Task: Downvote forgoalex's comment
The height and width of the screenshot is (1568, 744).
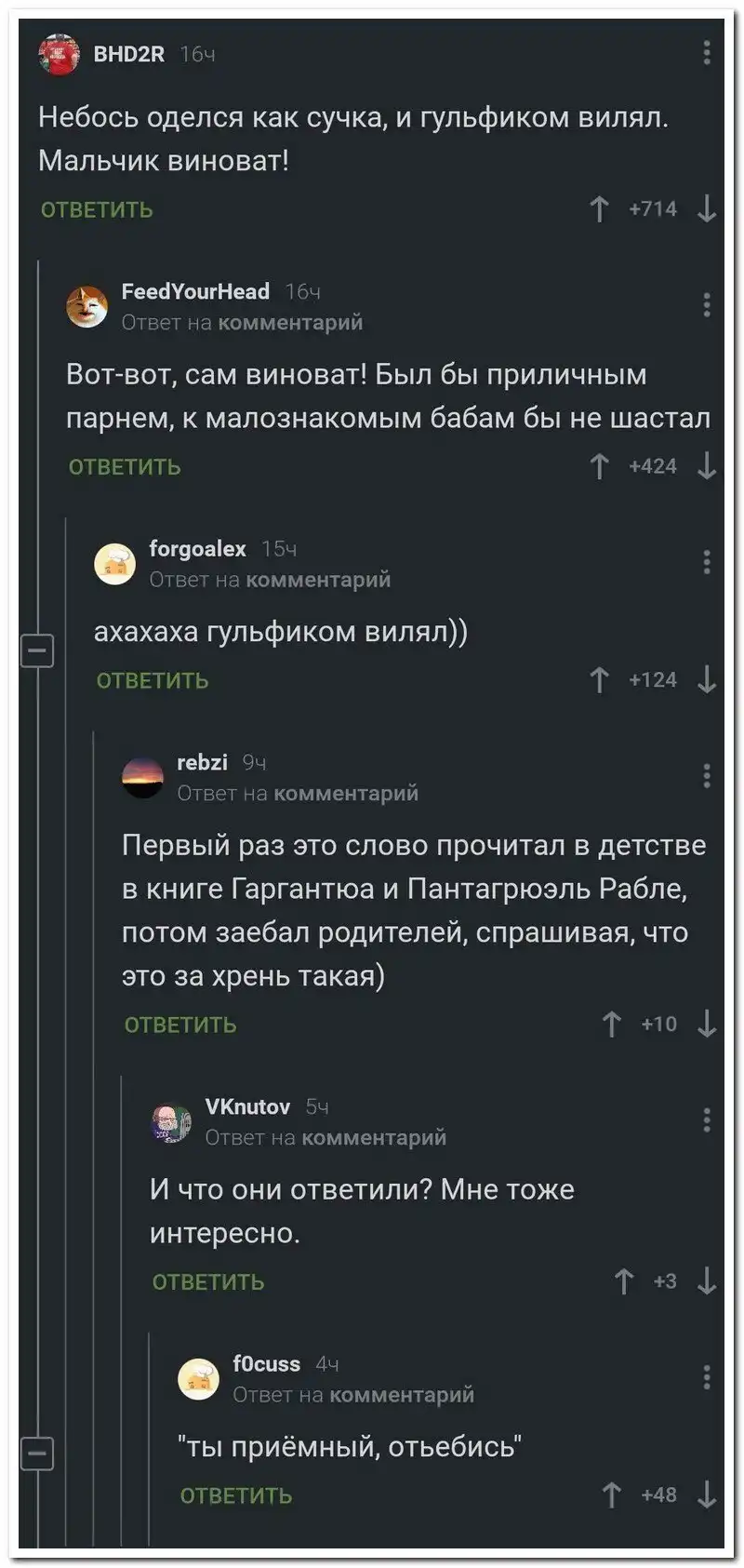Action: 707,680
